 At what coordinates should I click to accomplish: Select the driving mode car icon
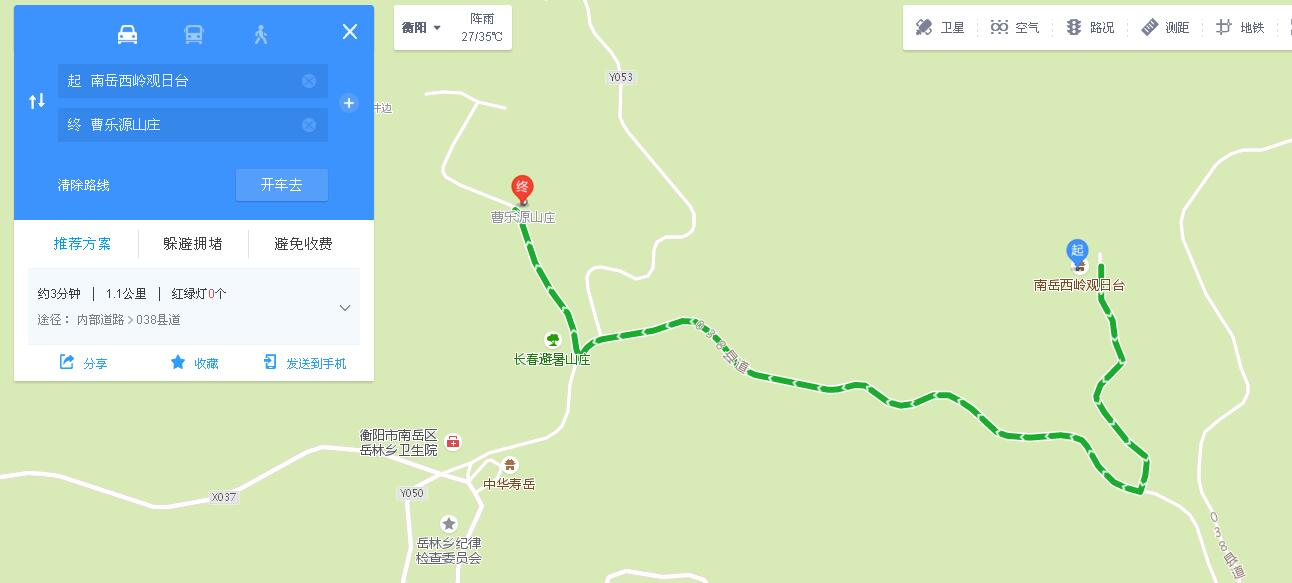[x=128, y=34]
